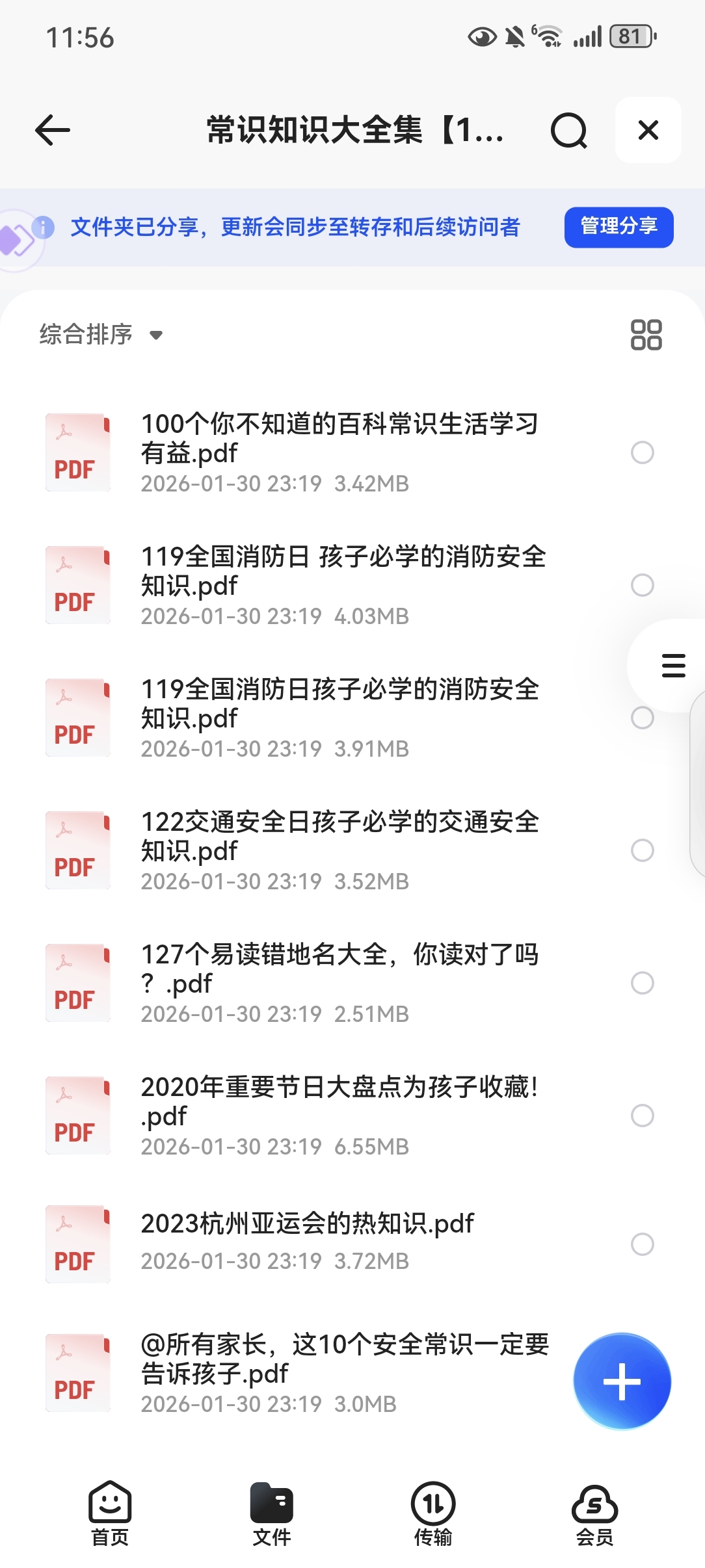Select the 2020年重要节日大盘点 file circle
The height and width of the screenshot is (1568, 705).
(x=643, y=1116)
